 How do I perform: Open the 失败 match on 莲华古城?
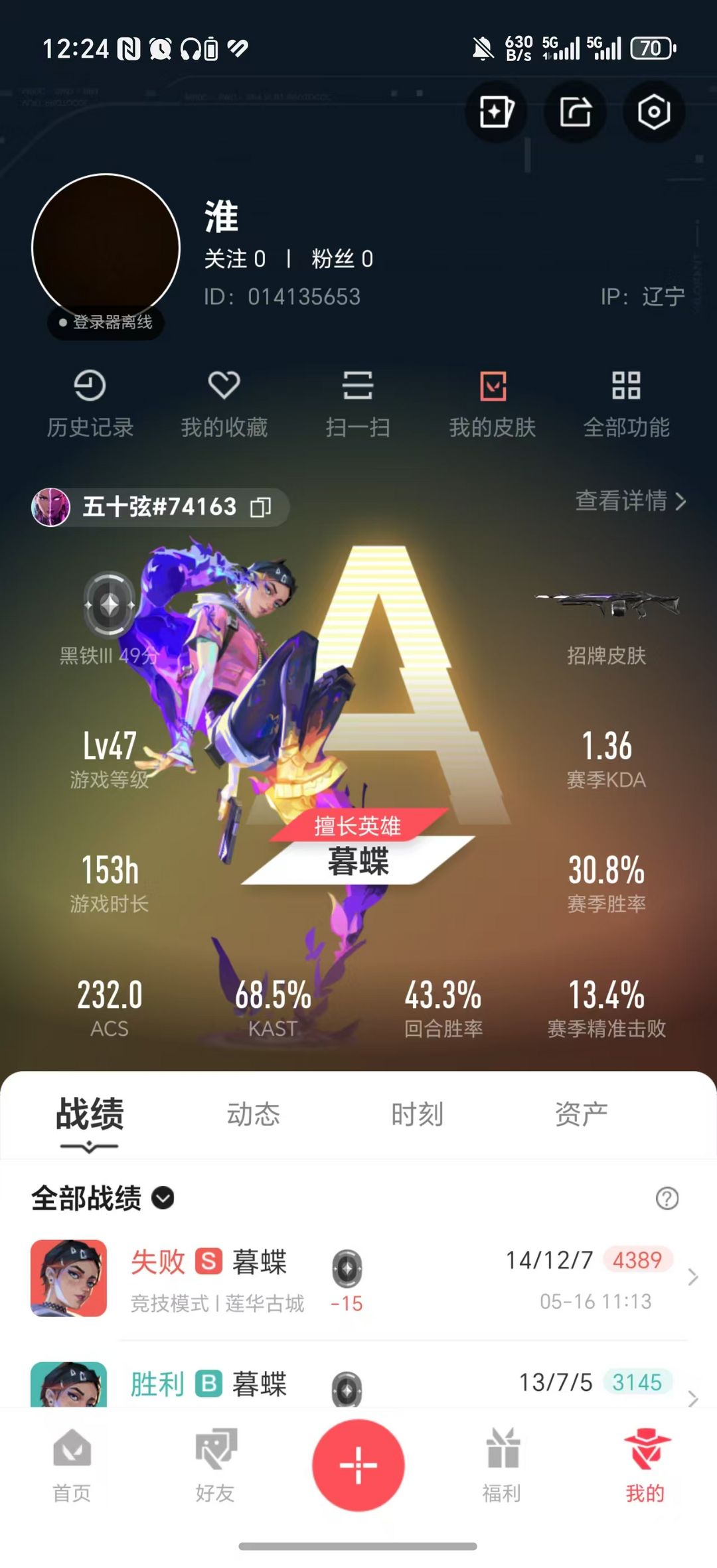point(358,1279)
